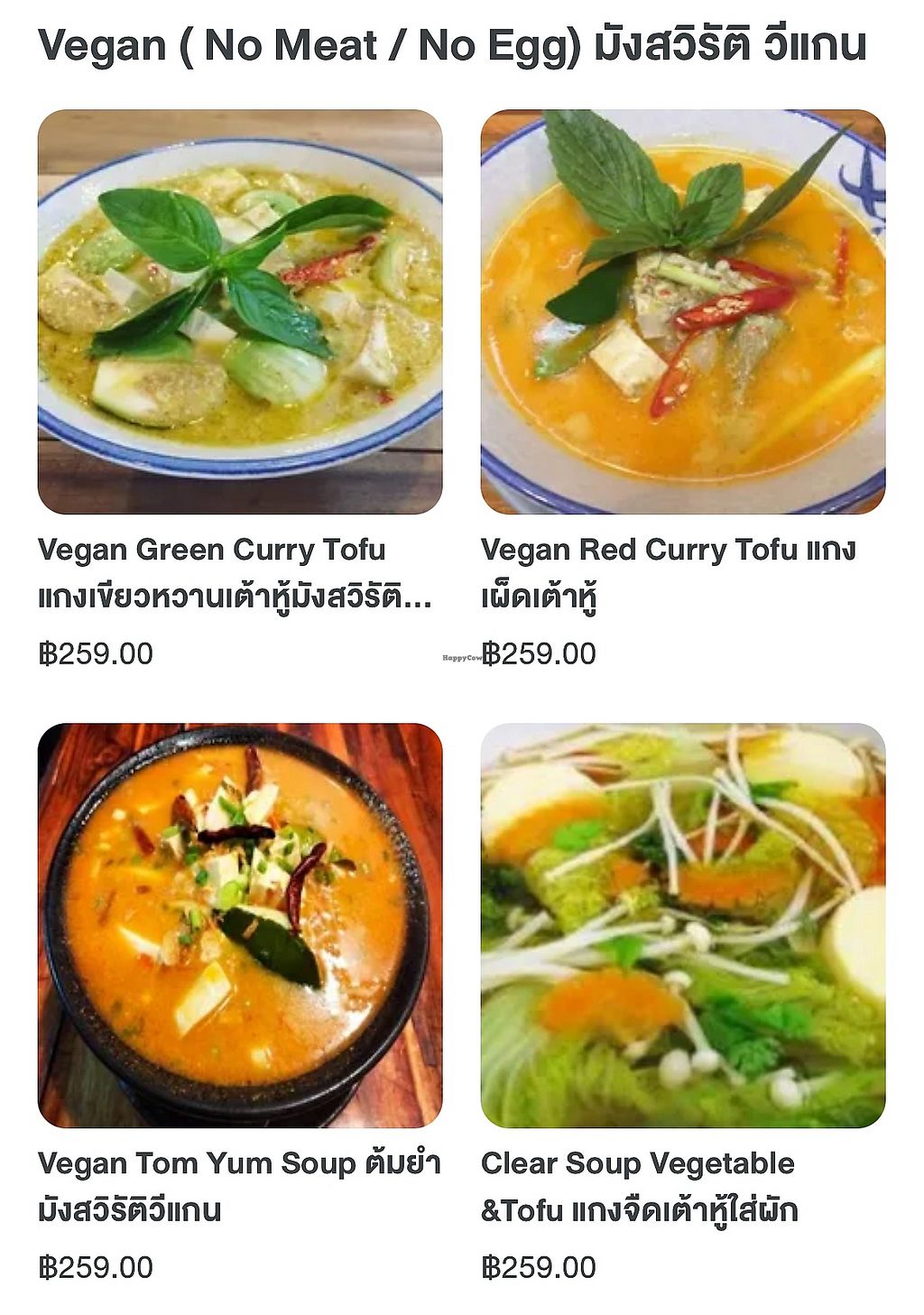Choose the Clear Soup Vegetable & Tofu card
The image size is (924, 1315).
pyautogui.click(x=682, y=925)
